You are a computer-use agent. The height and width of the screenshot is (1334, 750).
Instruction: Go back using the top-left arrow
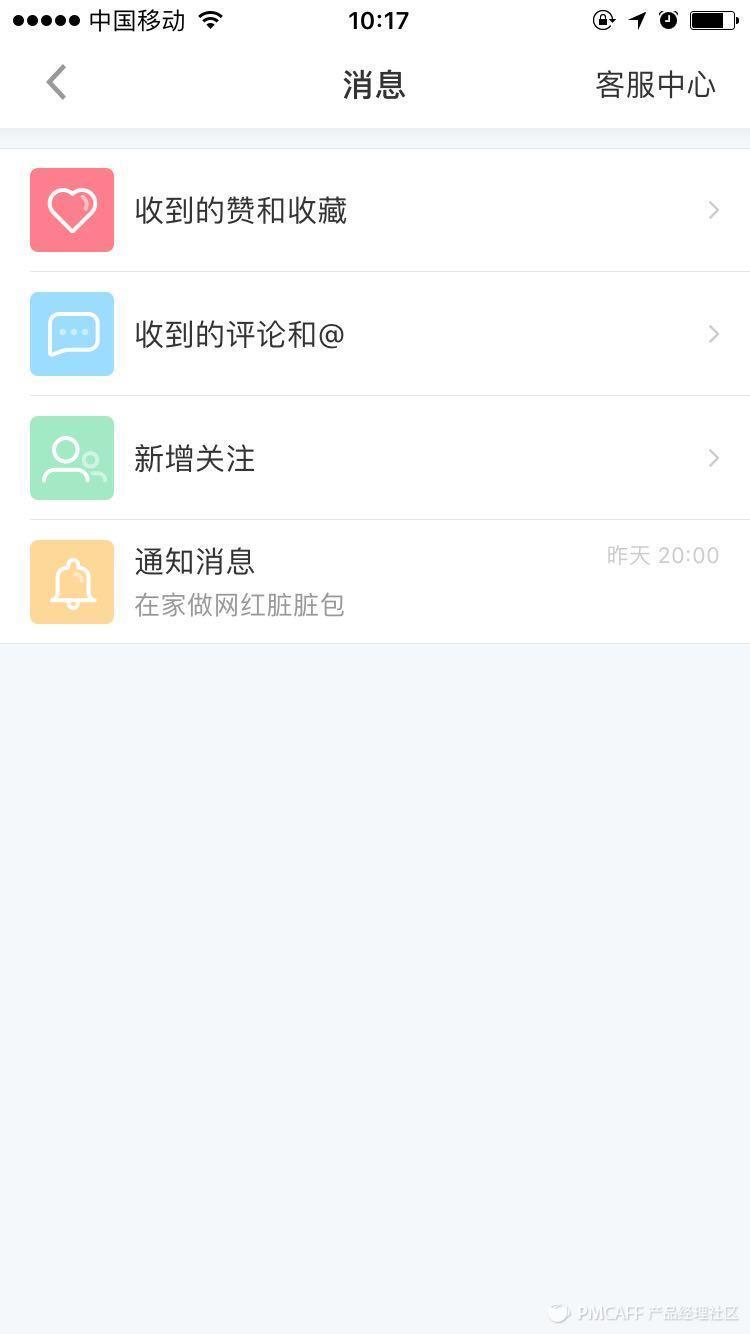pos(57,83)
